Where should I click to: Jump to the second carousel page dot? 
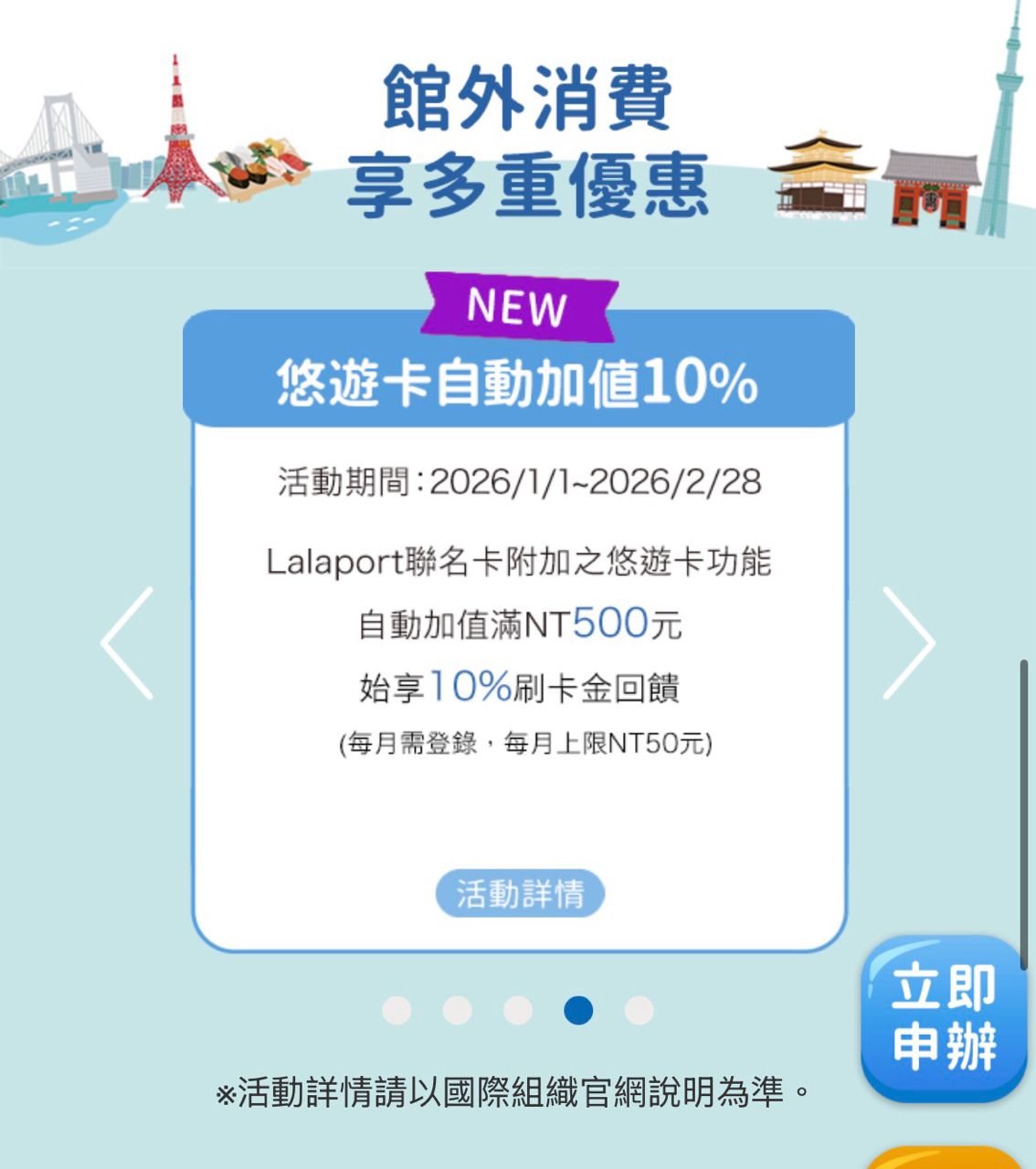(x=457, y=1010)
